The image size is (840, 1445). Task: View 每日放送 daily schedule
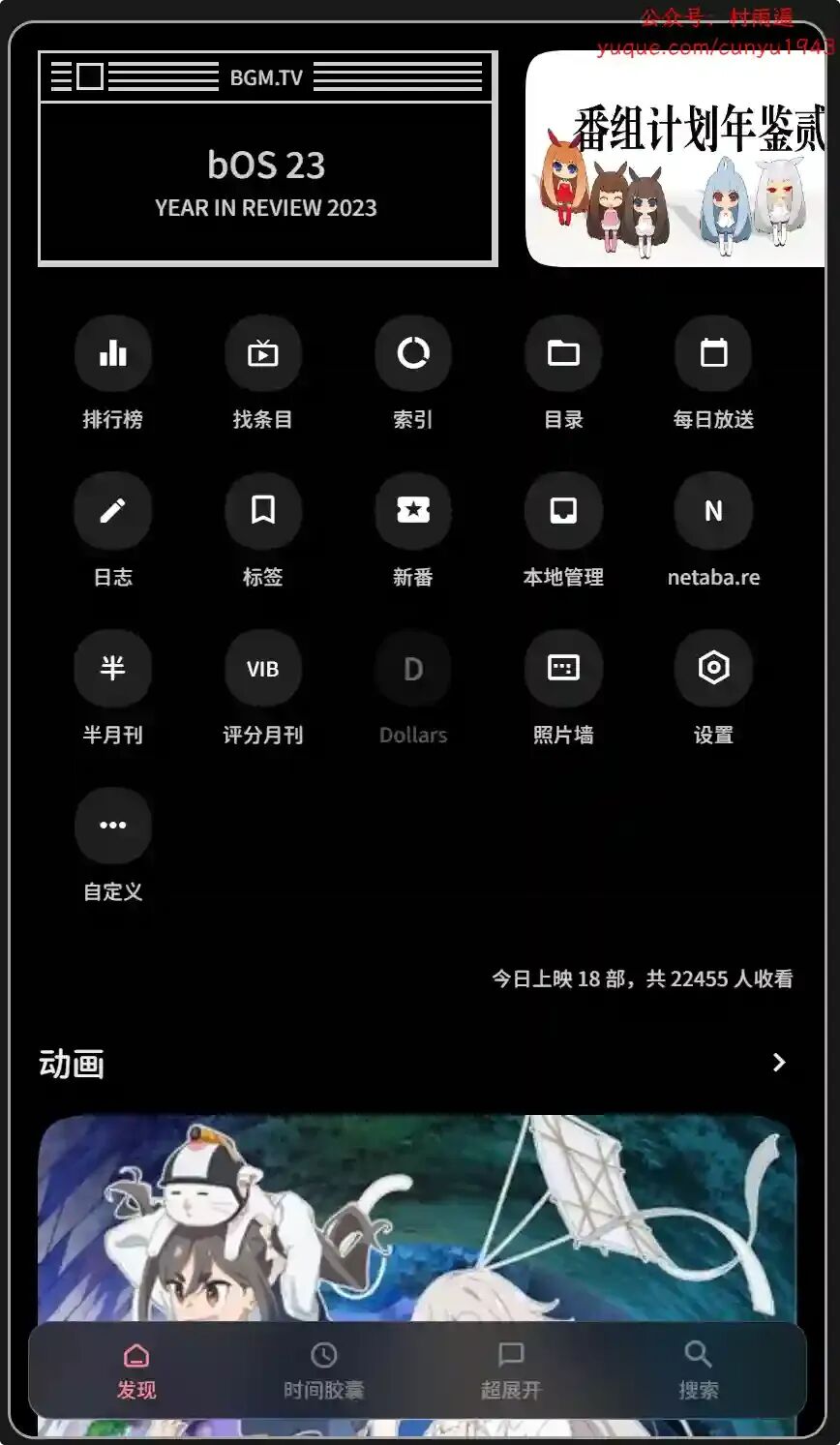pos(713,354)
